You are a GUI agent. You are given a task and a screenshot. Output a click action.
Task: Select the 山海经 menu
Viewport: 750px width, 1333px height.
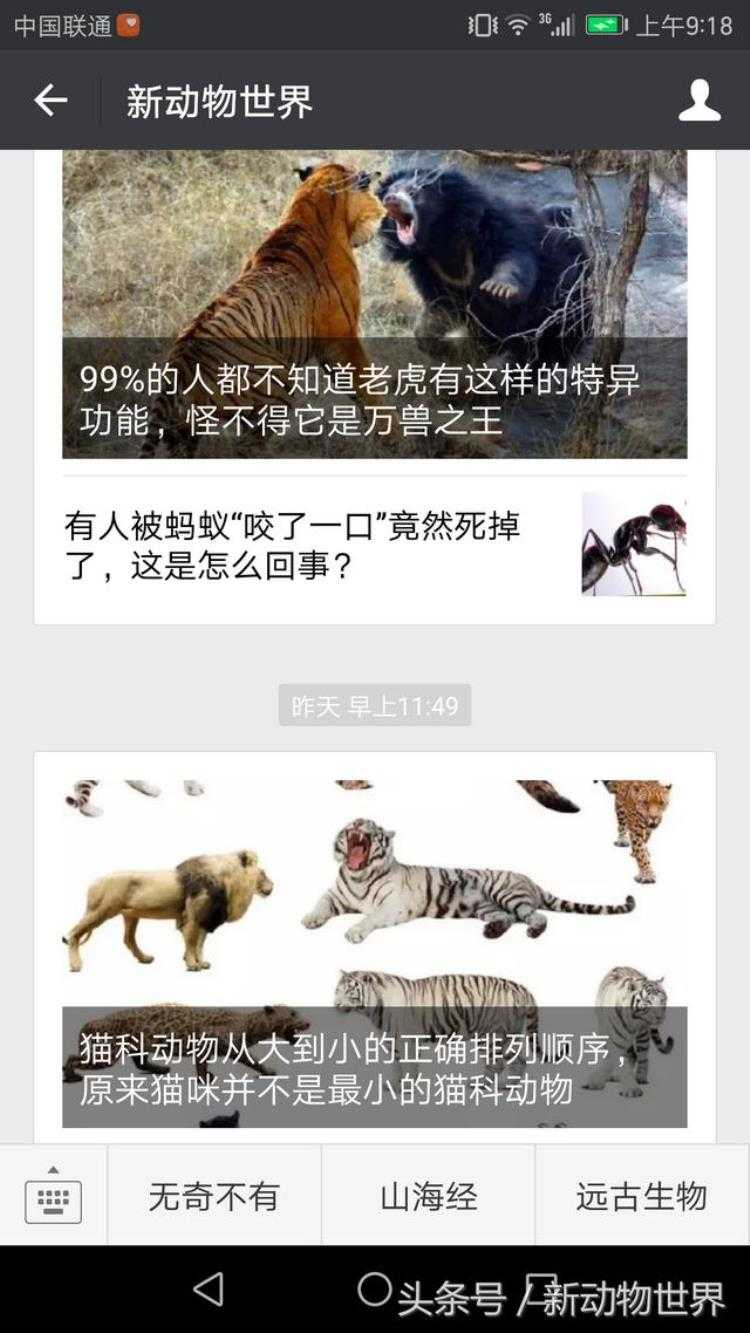(x=428, y=1196)
